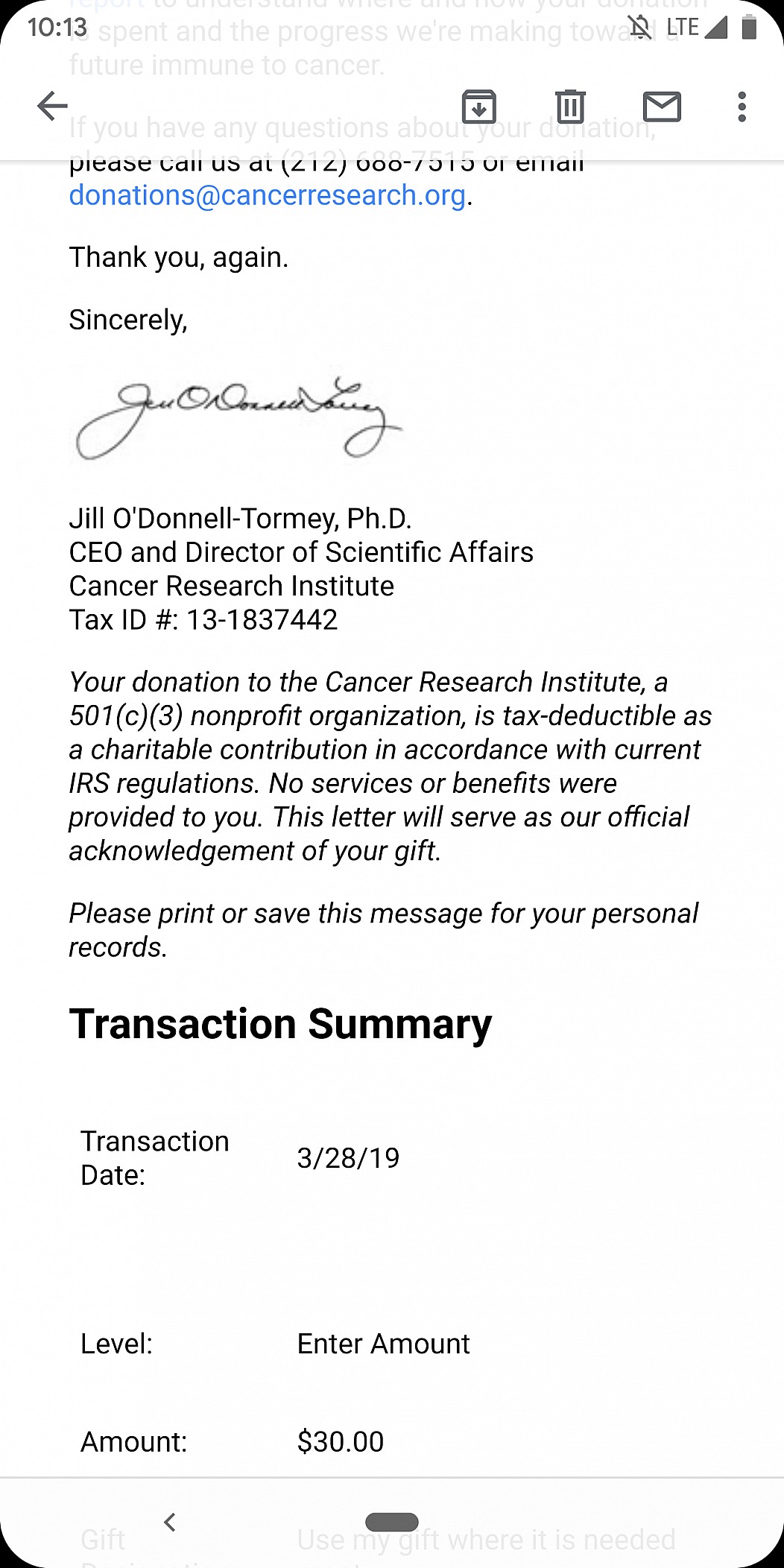Mark this email as unread
784x1568 pixels.
pyautogui.click(x=662, y=107)
